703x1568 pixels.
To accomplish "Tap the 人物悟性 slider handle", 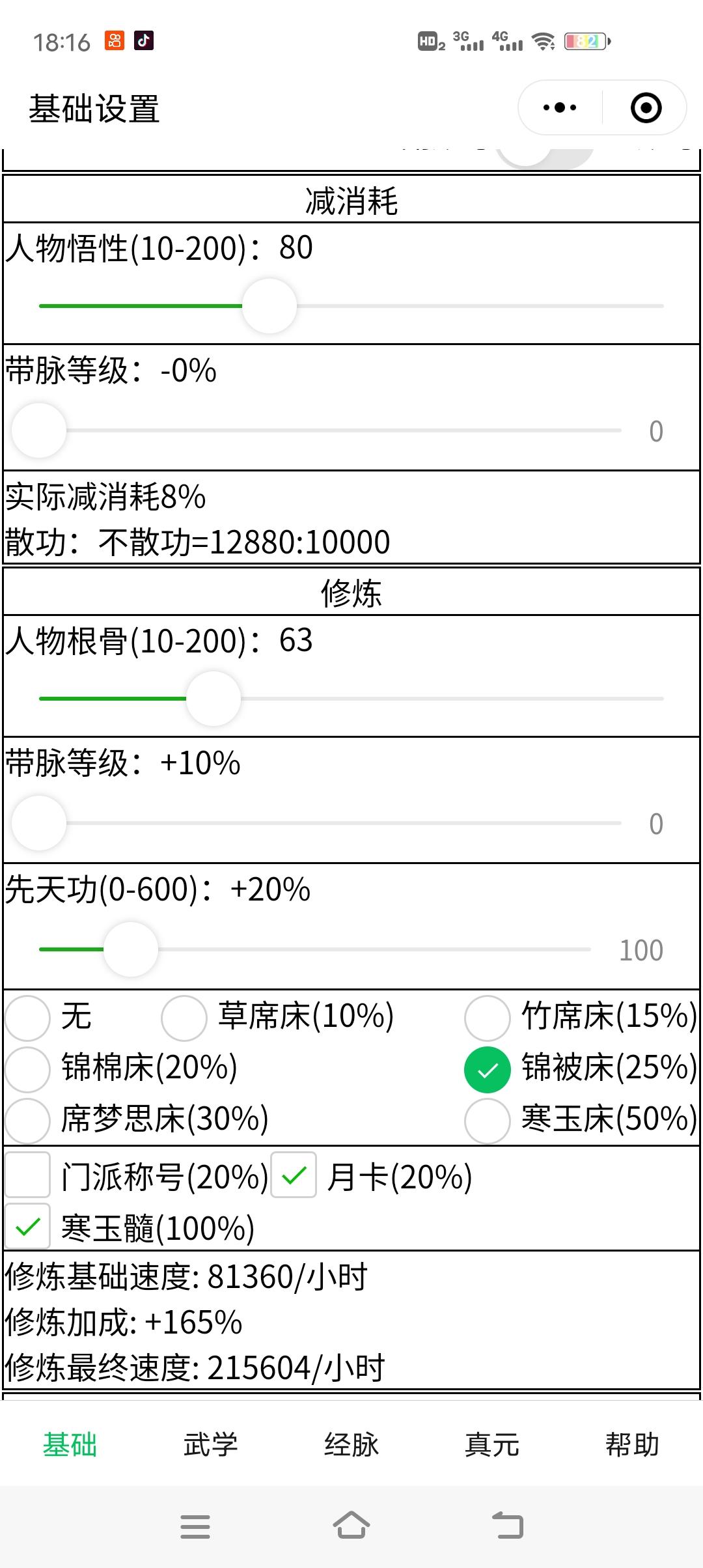I will point(271,305).
